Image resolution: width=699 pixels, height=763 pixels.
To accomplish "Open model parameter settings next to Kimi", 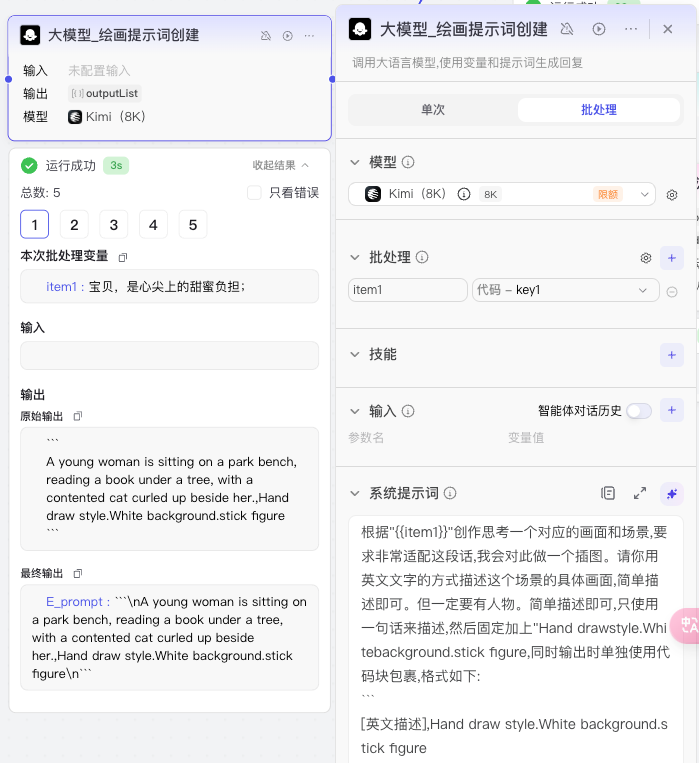I will [x=672, y=195].
